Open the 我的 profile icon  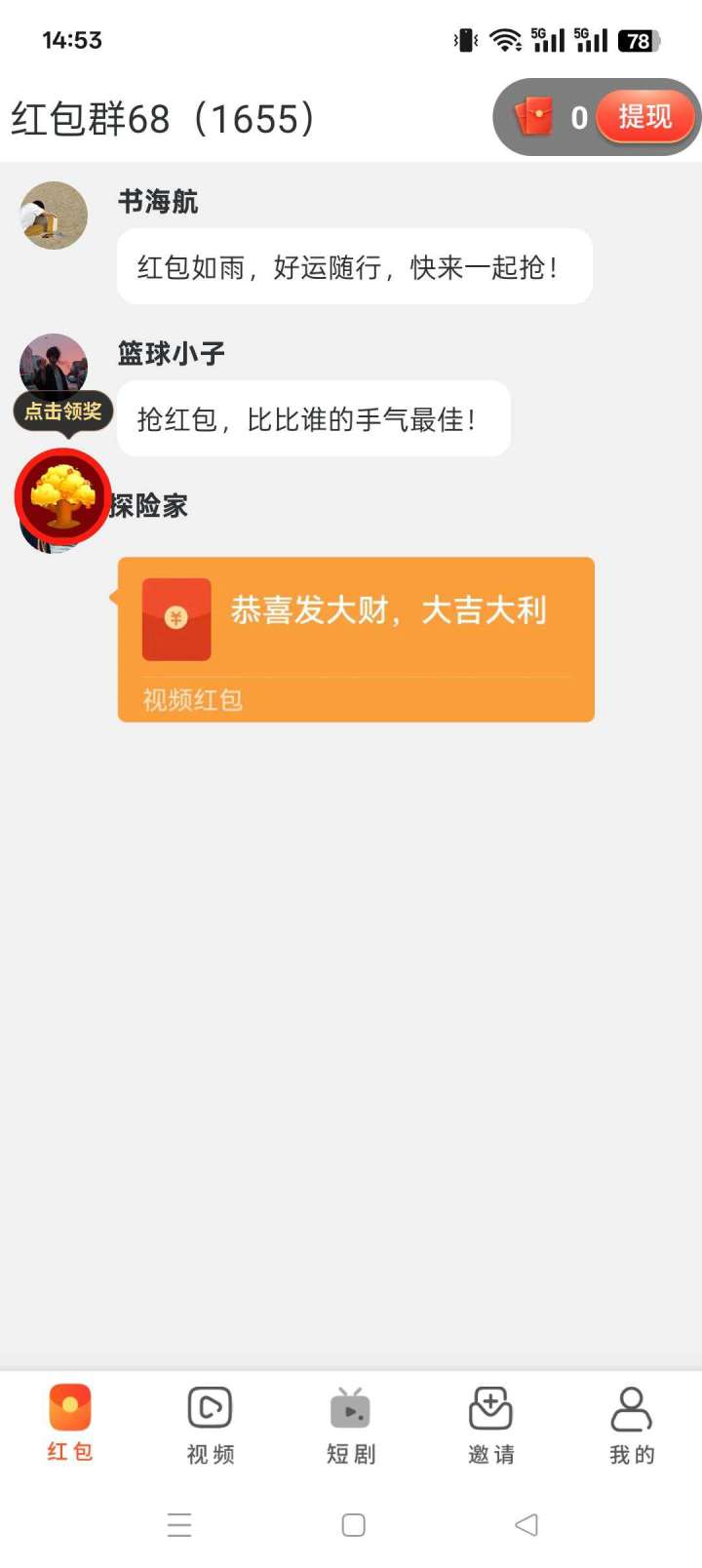tap(631, 1408)
